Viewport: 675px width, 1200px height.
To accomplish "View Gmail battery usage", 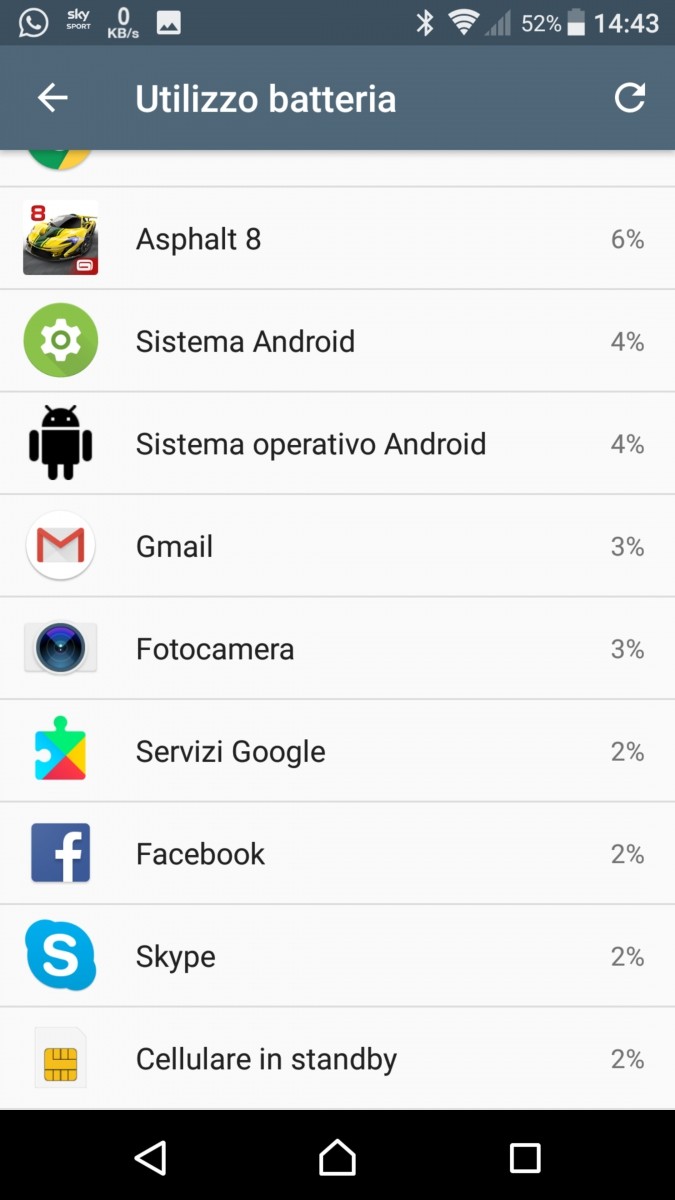I will tap(337, 546).
